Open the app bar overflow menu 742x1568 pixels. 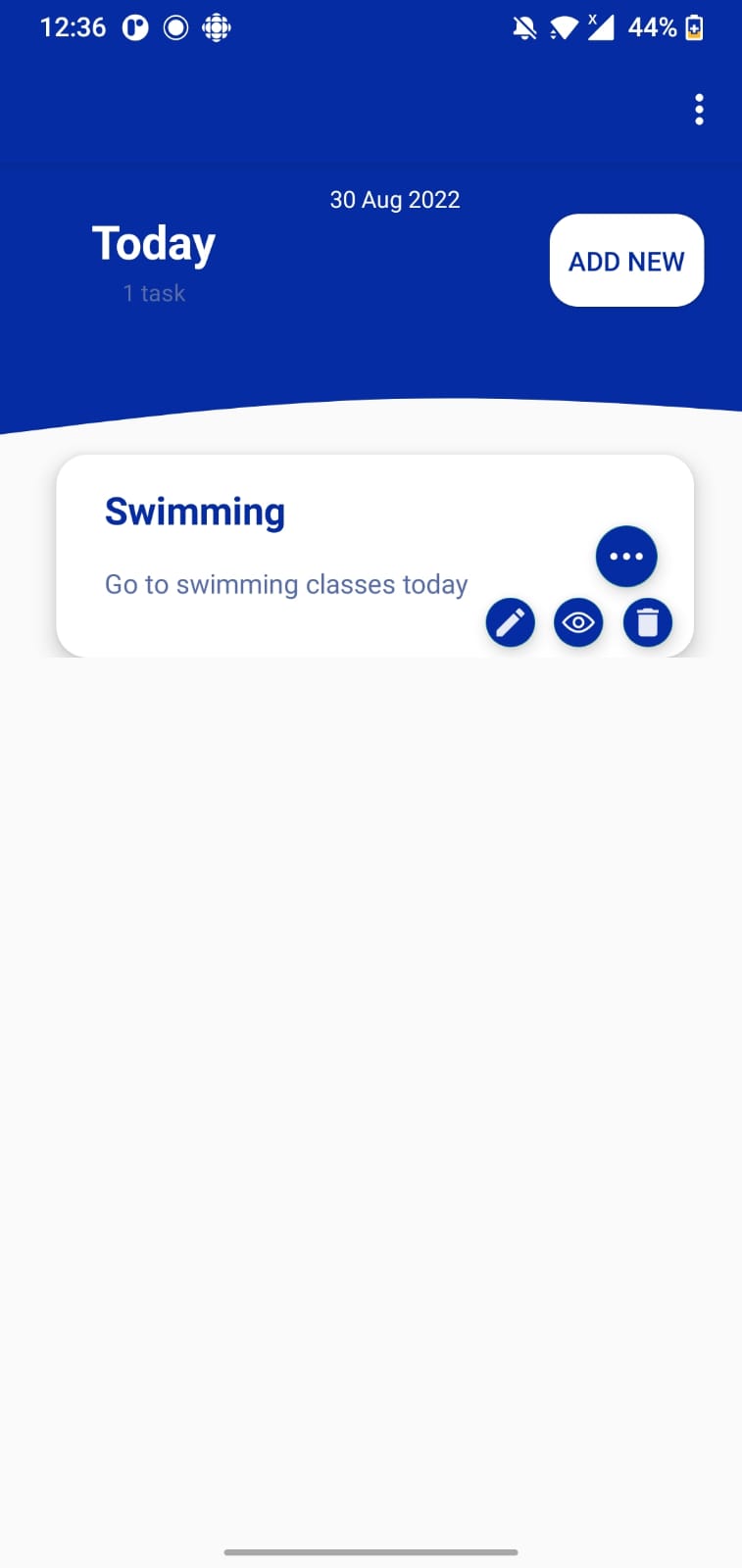coord(699,110)
